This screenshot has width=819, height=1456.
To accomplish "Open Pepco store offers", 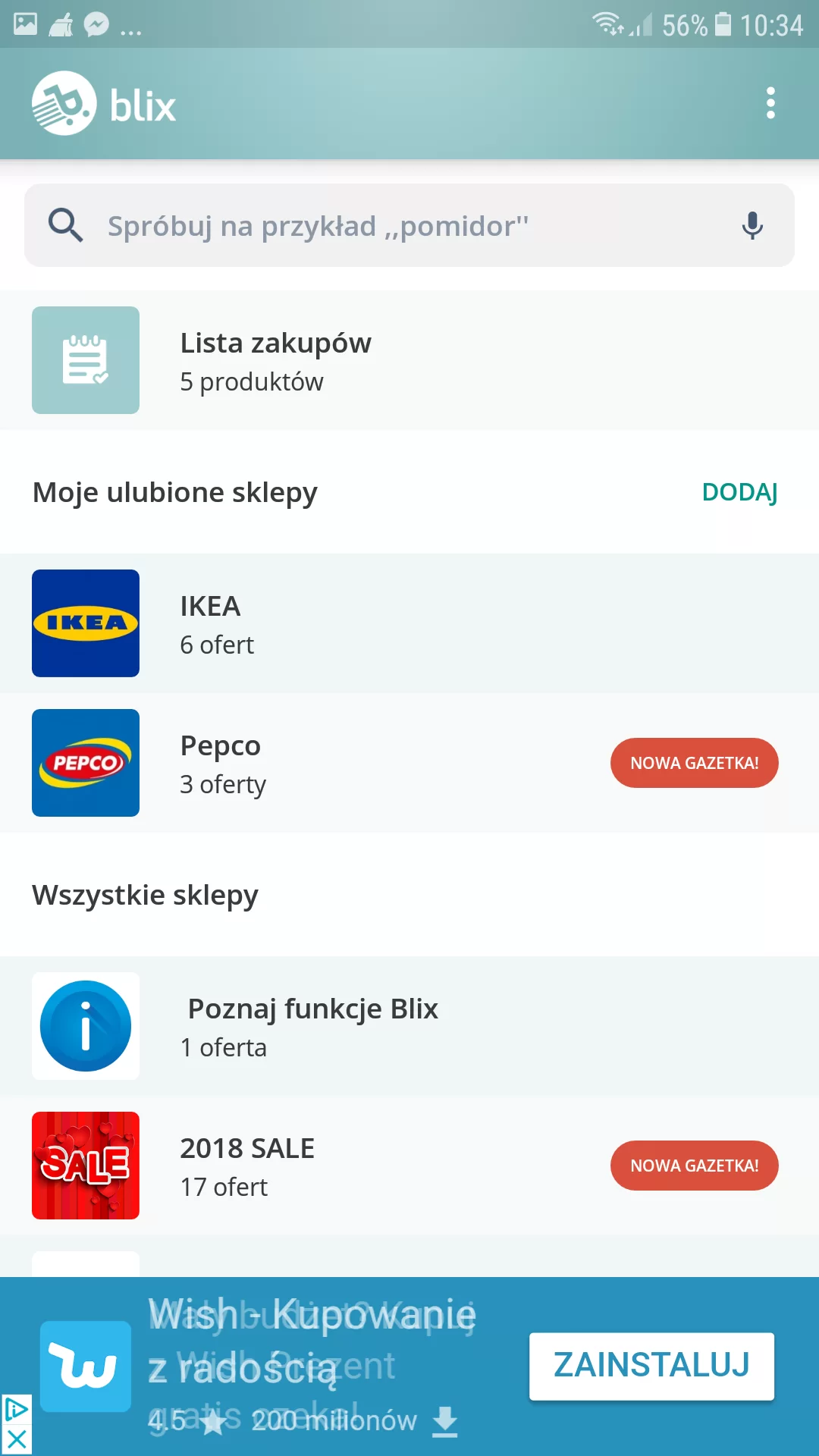I will [303, 764].
